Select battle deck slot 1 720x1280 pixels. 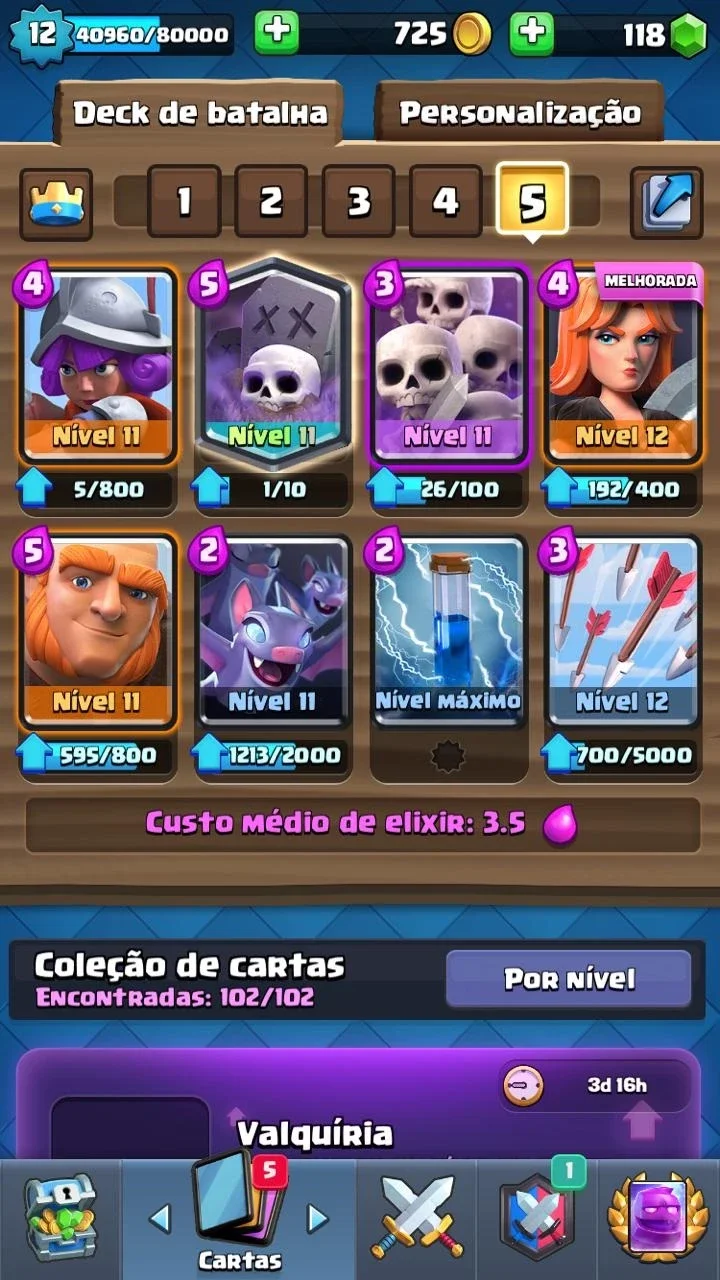184,201
